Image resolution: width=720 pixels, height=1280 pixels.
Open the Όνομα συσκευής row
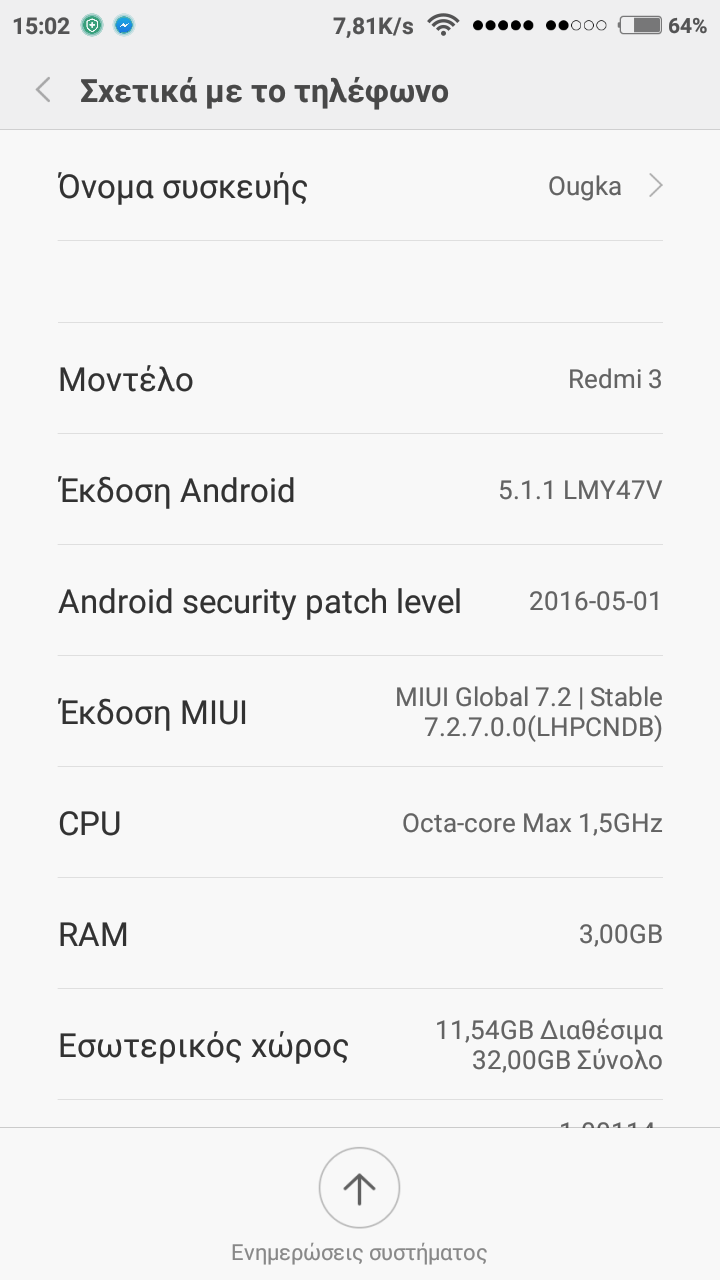[x=360, y=187]
